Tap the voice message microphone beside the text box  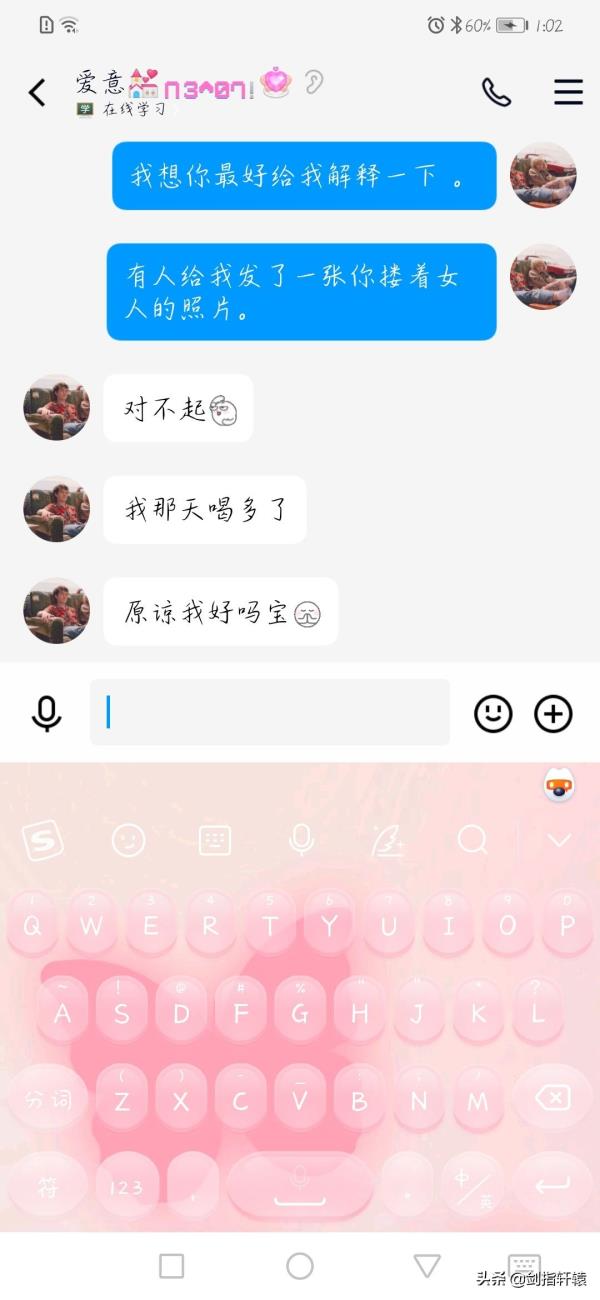46,713
